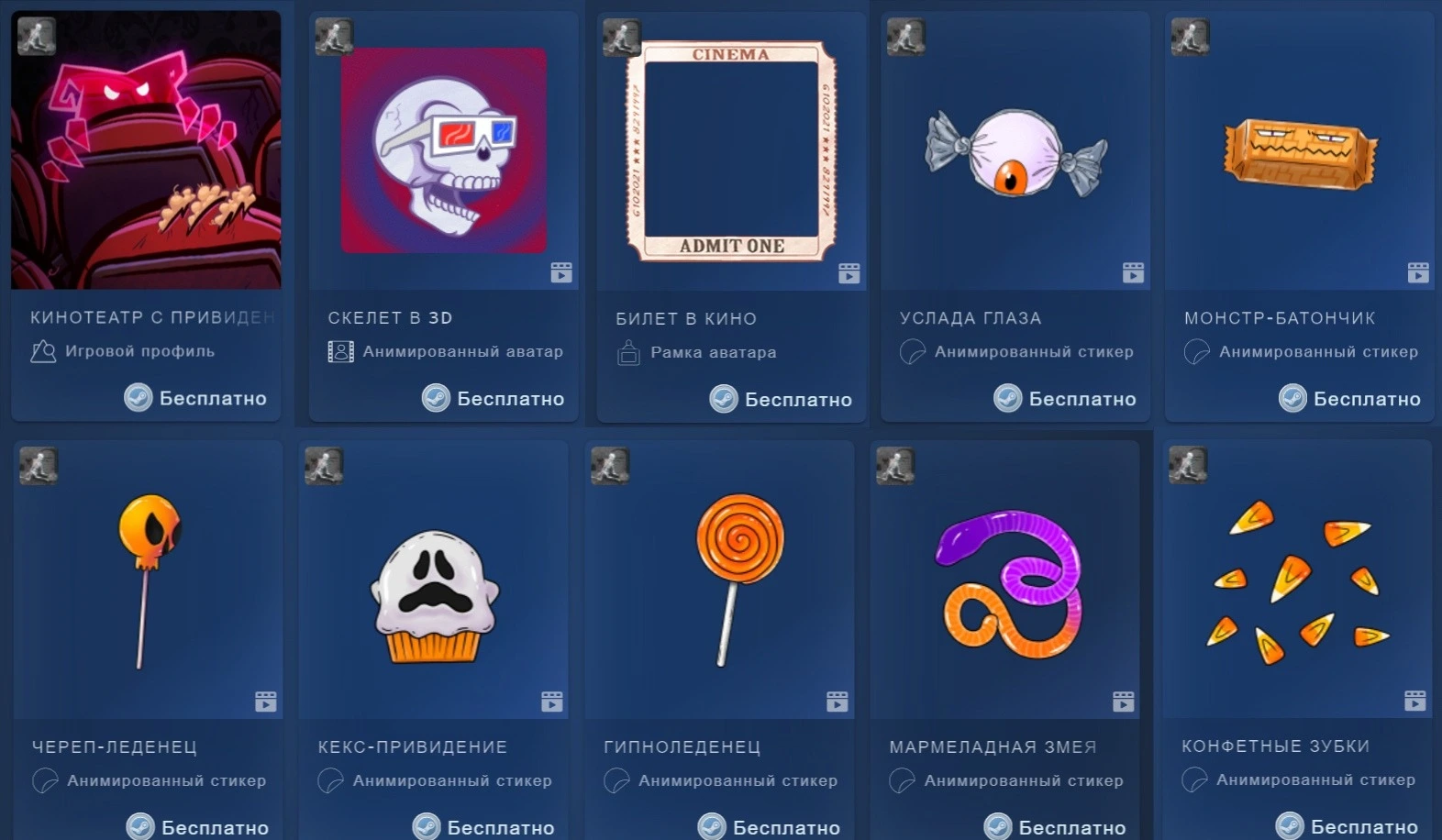Screen dimensions: 1442x840
Task: Open the Гипноледенец animated sticker
Action: pyautogui.click(x=720, y=640)
